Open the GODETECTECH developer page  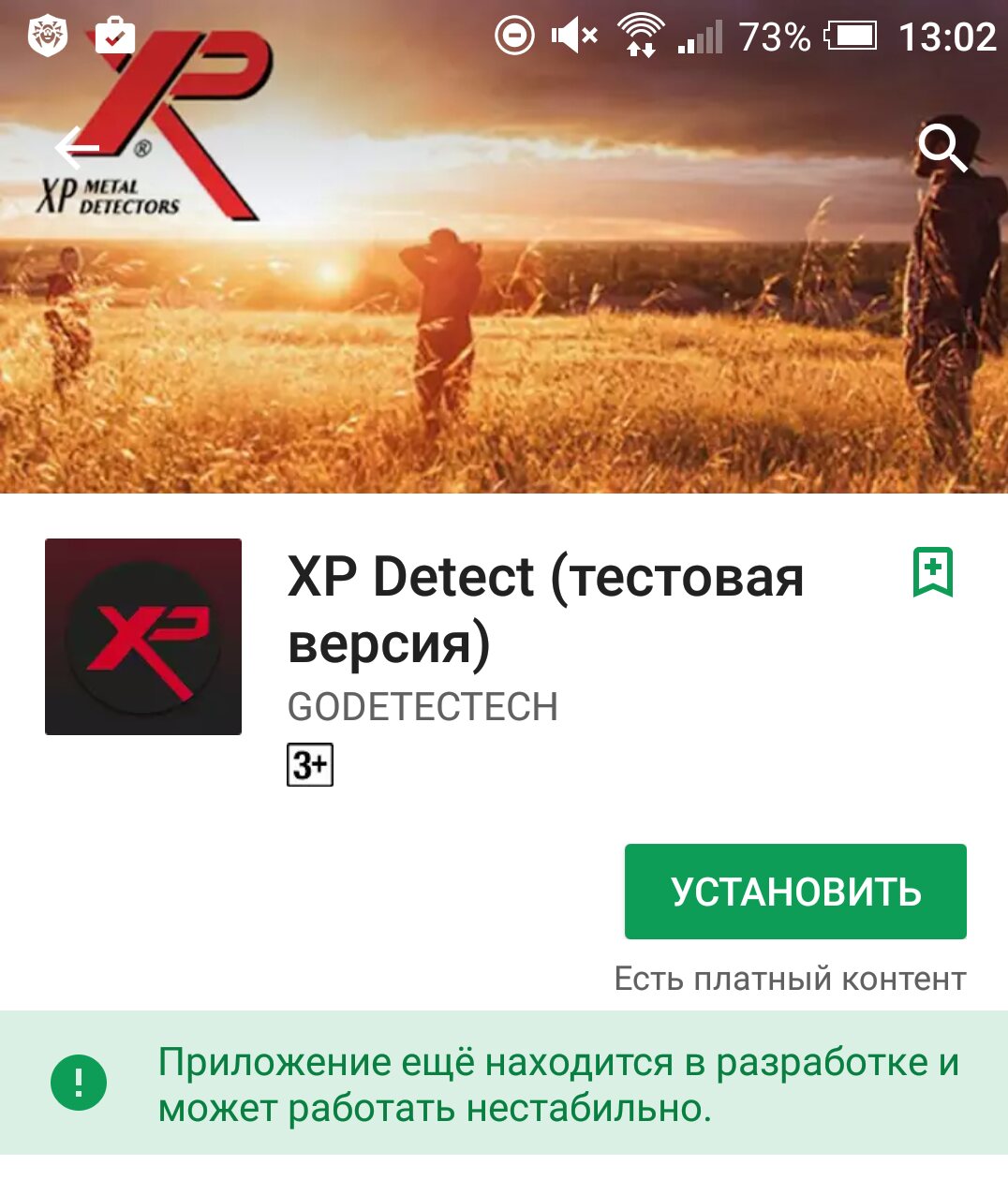click(422, 707)
